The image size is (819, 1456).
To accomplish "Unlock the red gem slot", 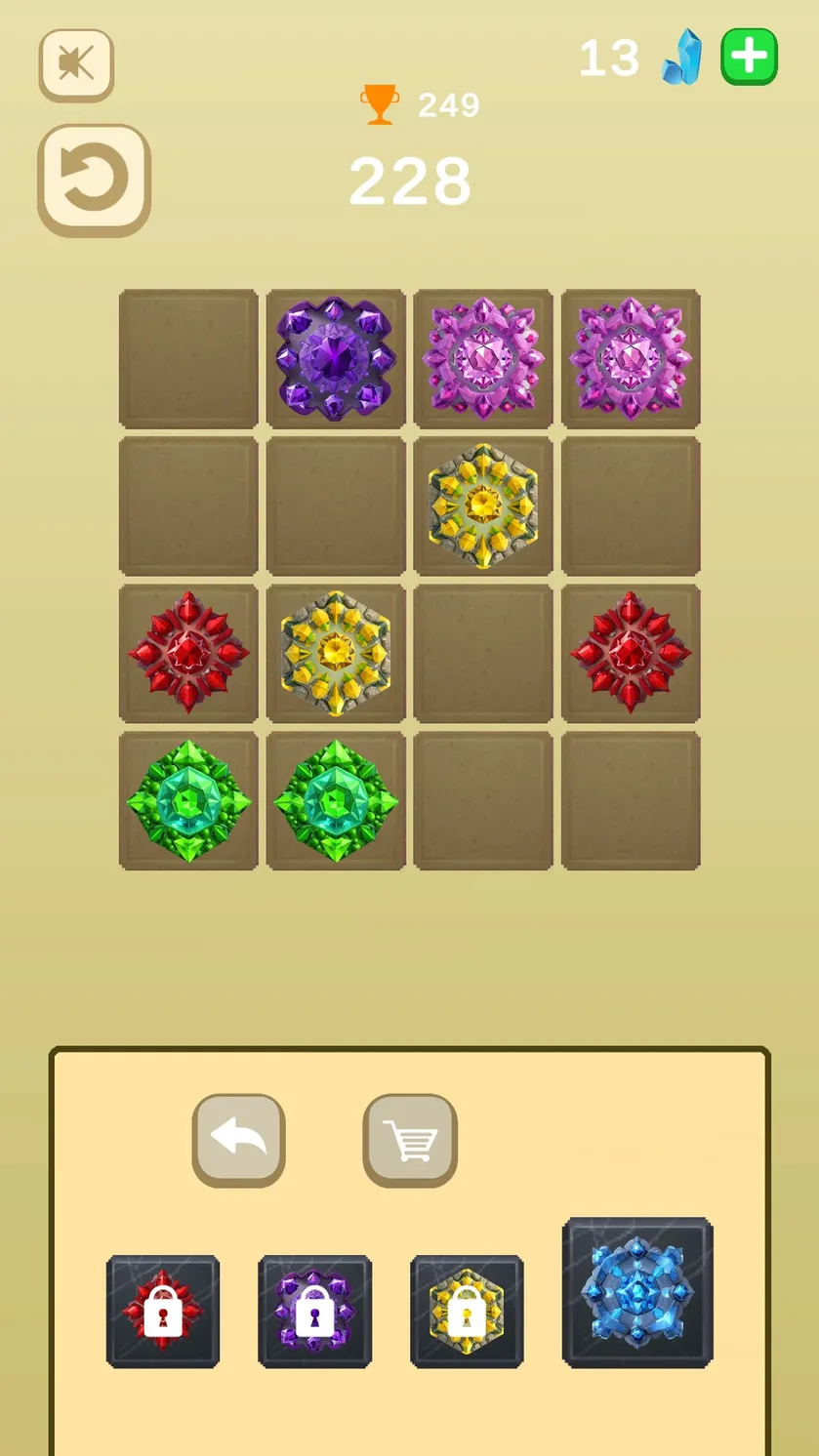I will (x=163, y=1311).
